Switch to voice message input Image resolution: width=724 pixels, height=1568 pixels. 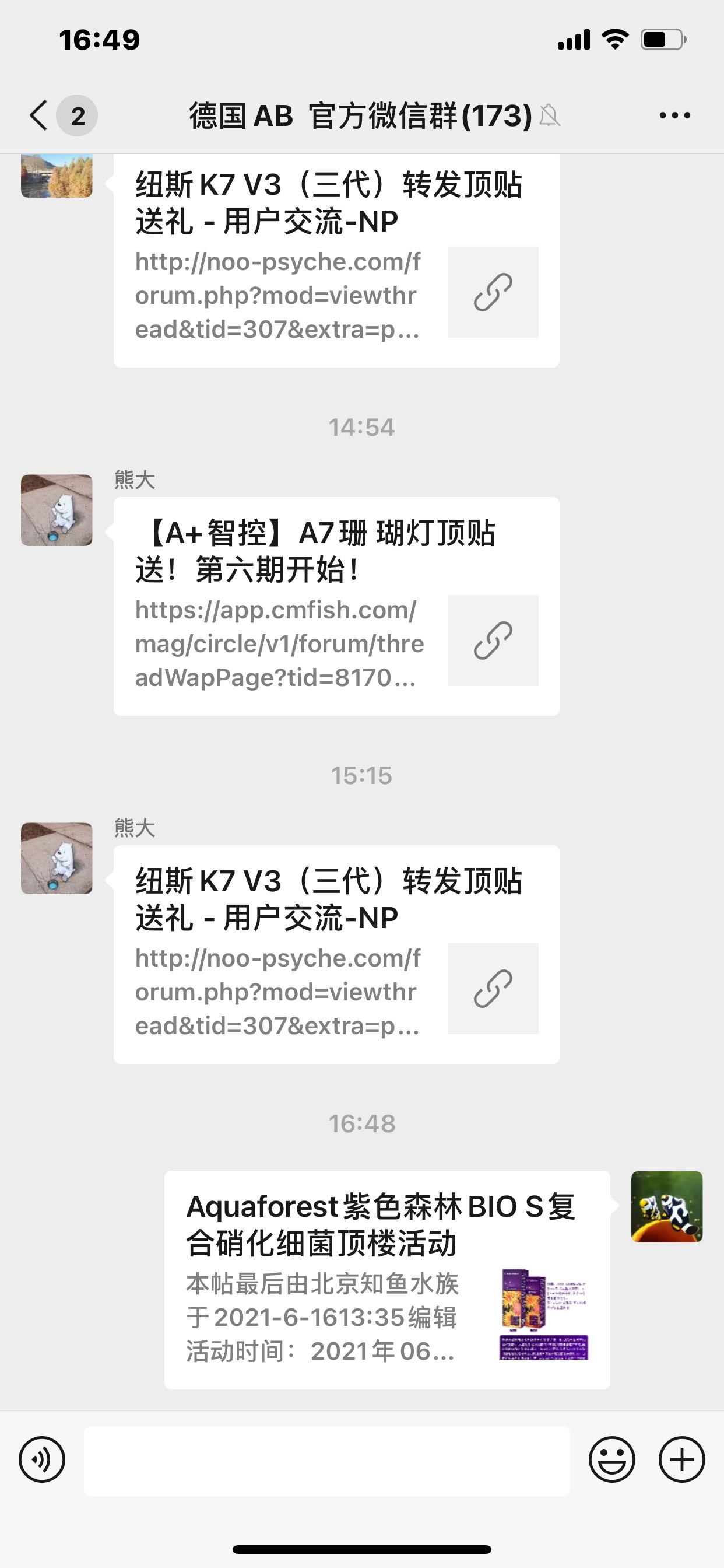coord(42,1459)
